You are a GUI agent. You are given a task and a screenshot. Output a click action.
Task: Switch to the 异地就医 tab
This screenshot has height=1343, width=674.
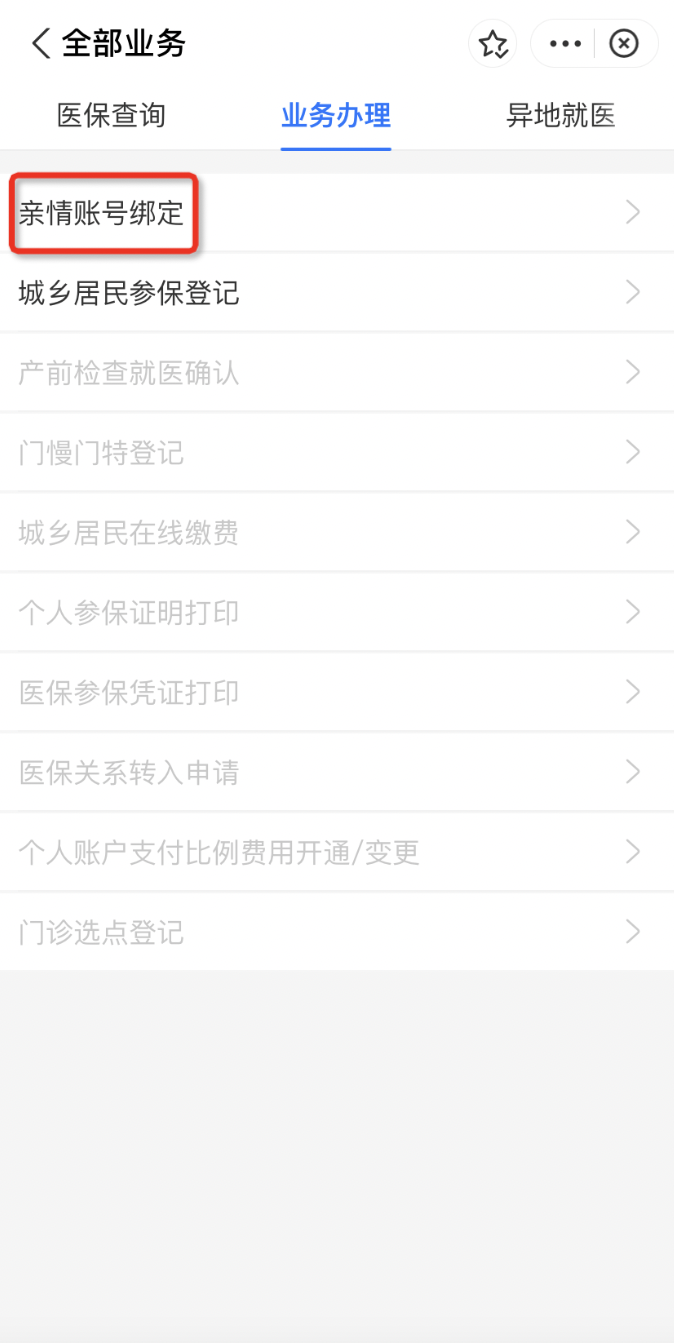560,116
